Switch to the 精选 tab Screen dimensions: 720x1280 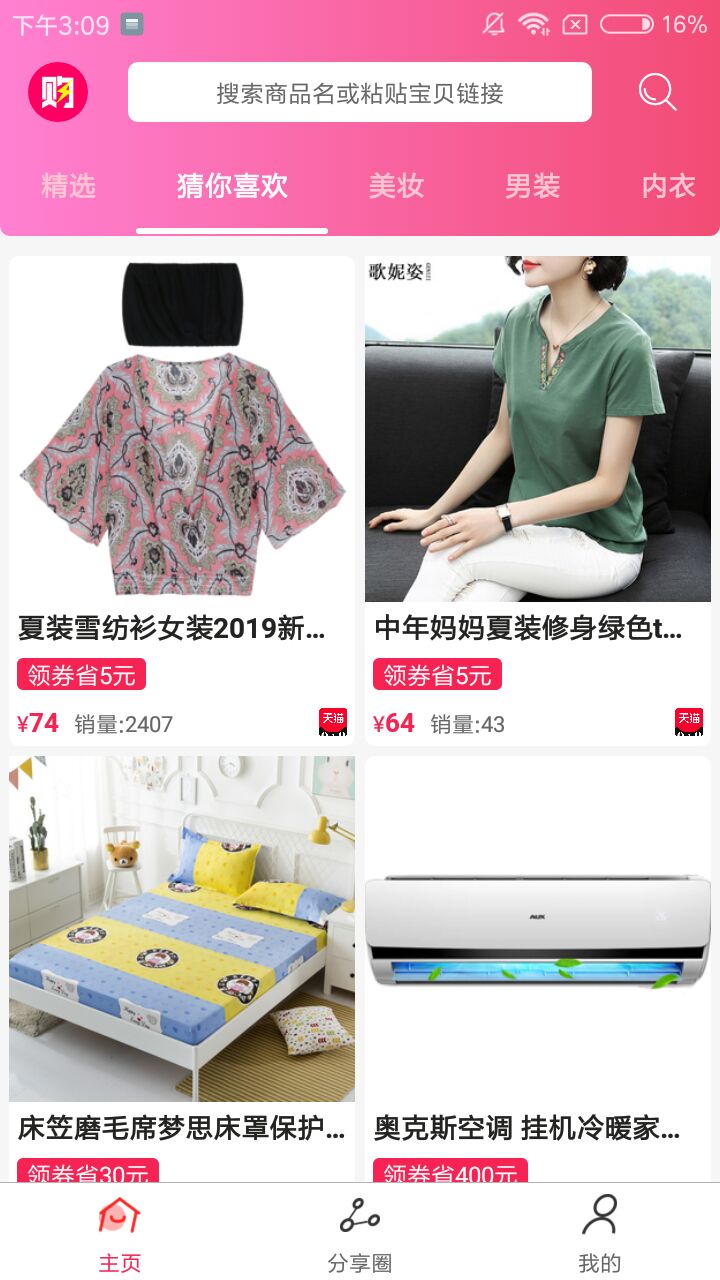[69, 186]
